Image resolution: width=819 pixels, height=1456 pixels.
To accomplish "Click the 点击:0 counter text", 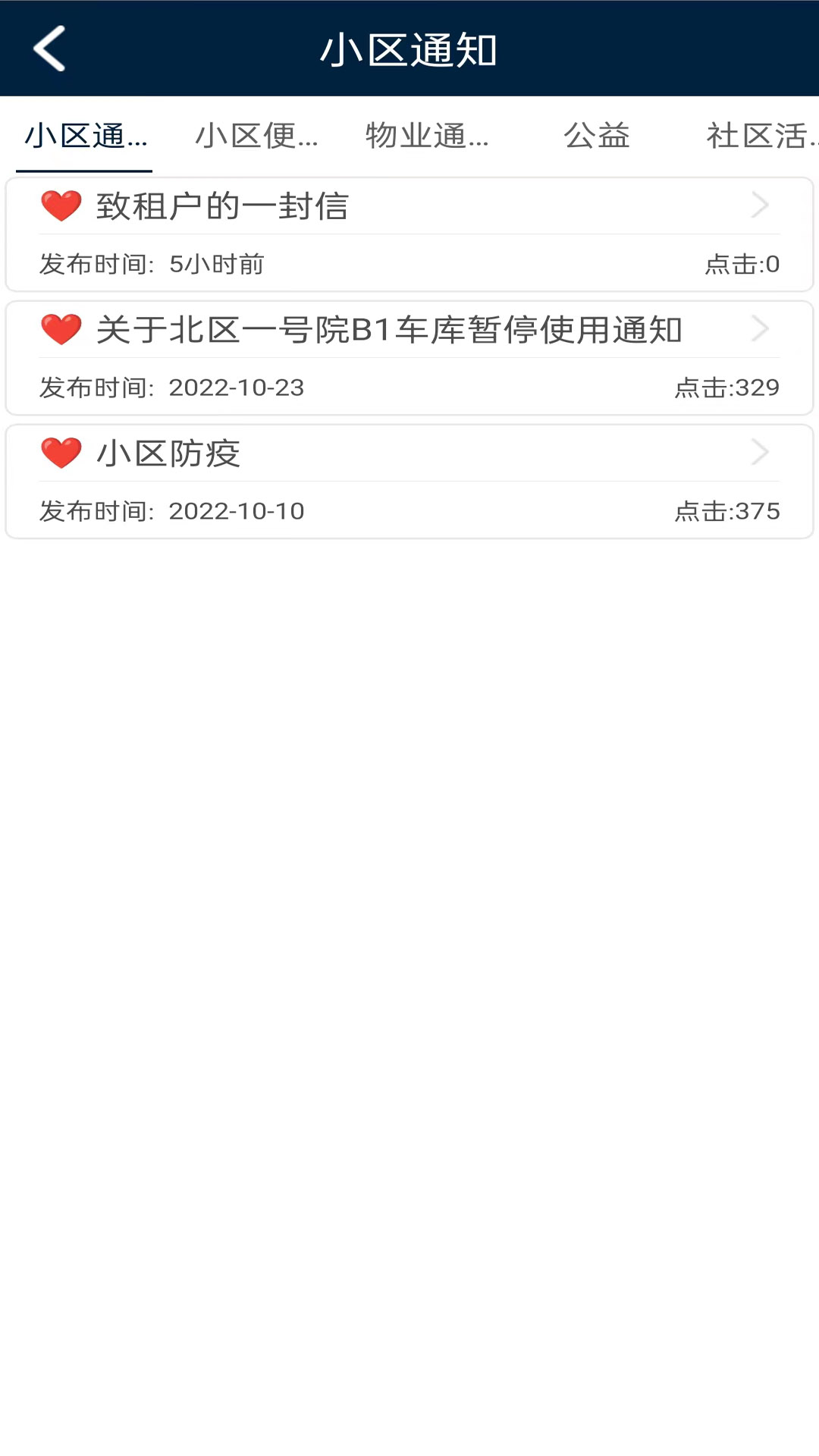I will [x=744, y=264].
